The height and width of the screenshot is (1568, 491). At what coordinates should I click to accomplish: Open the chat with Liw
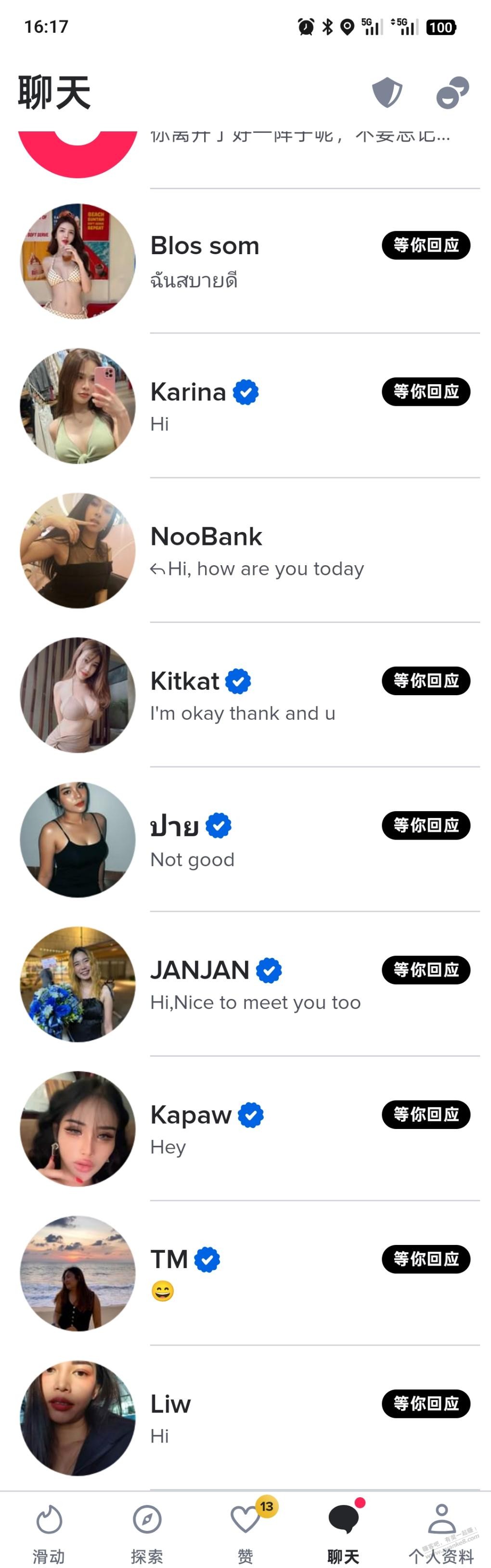tap(256, 1418)
